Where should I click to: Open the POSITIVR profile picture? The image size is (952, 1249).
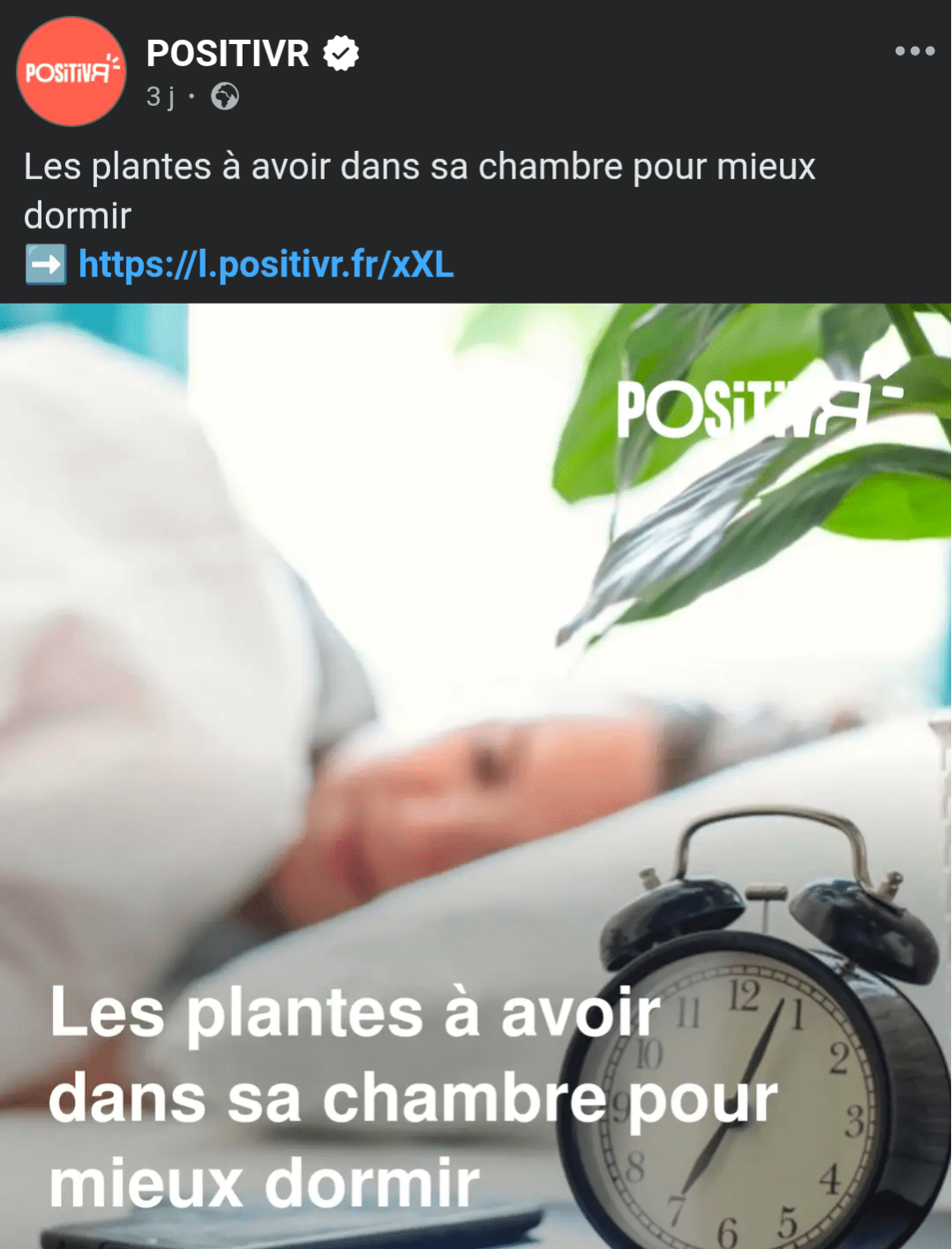[71, 71]
